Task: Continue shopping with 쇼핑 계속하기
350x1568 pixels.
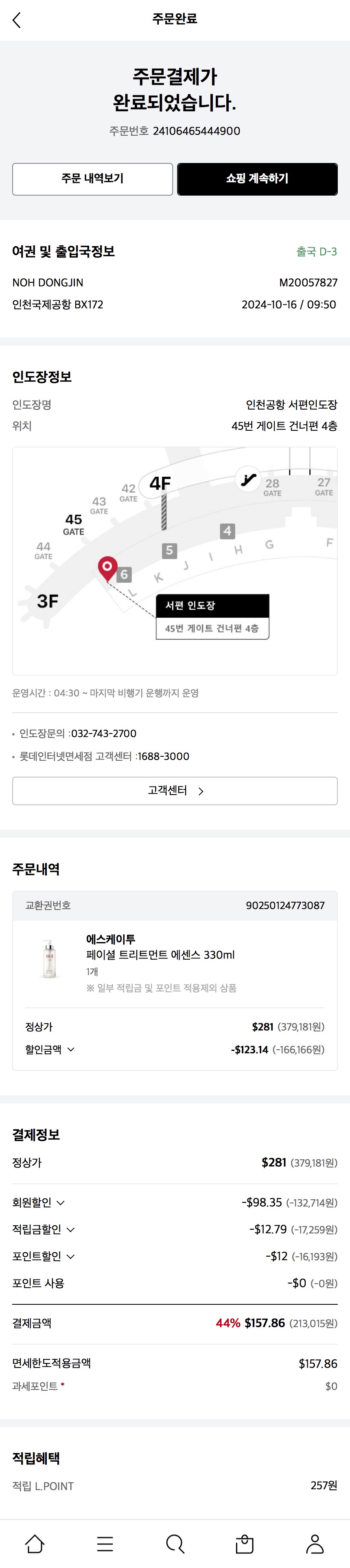Action: pos(257,179)
